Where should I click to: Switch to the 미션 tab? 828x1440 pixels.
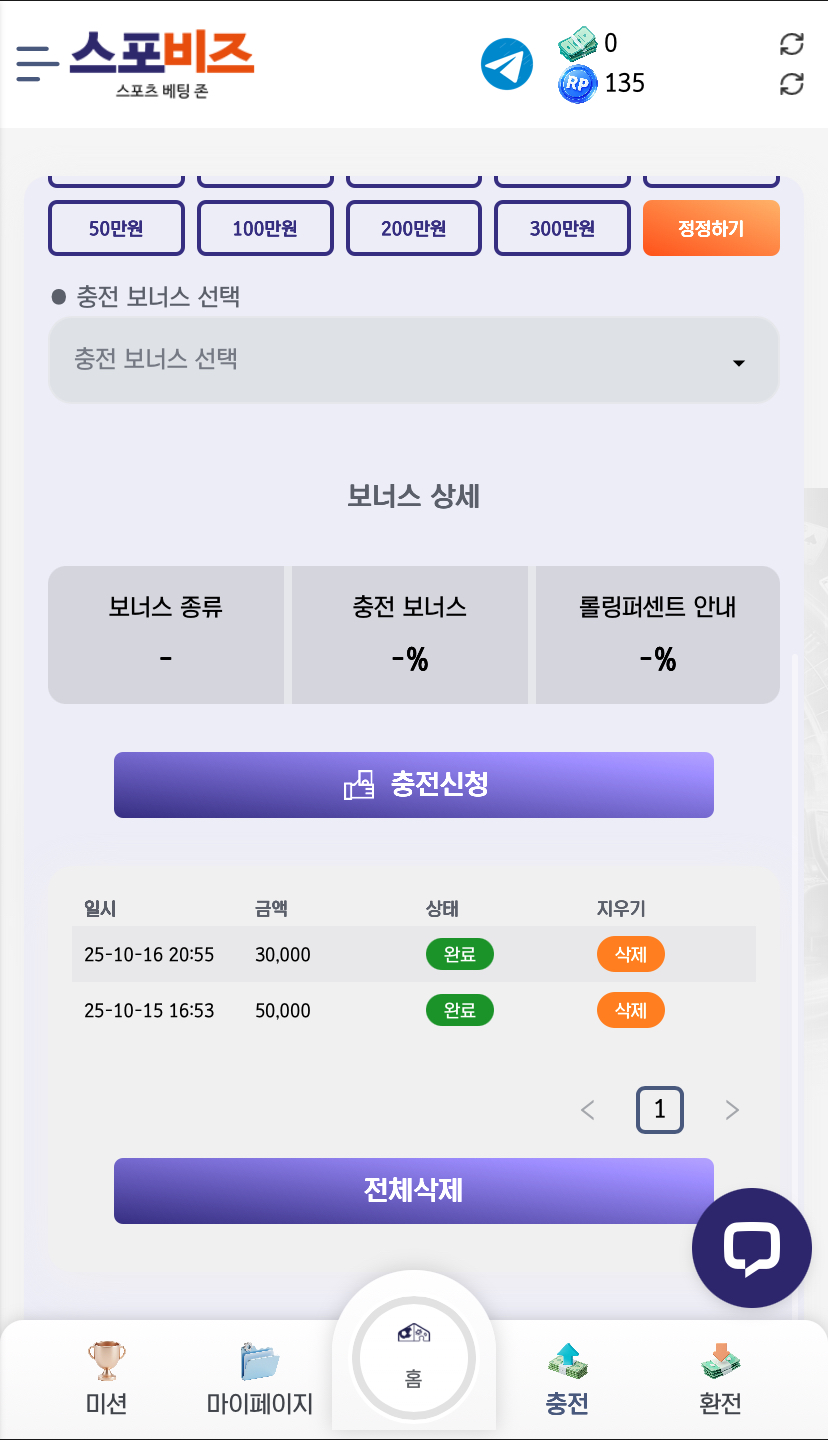click(x=106, y=1380)
